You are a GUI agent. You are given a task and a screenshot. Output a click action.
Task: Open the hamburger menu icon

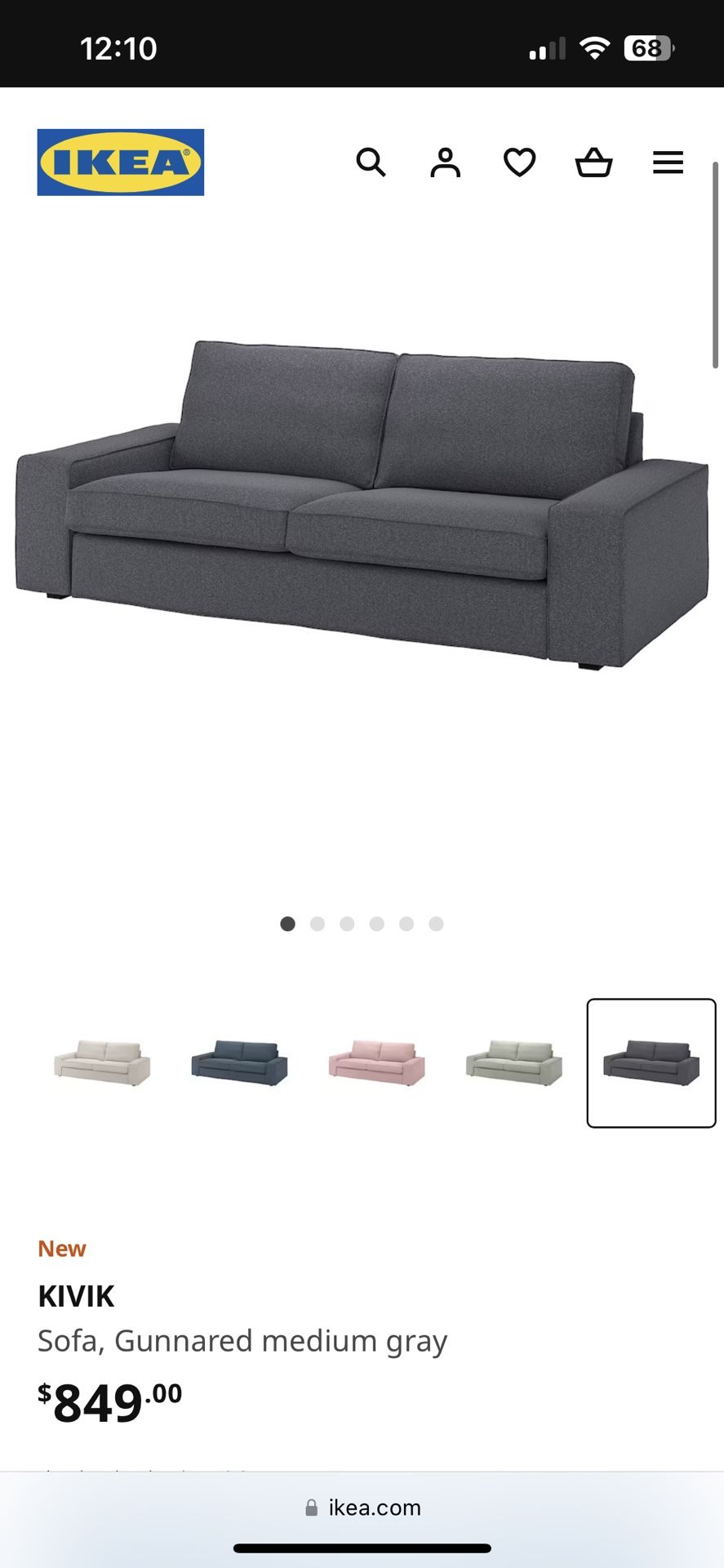[668, 163]
